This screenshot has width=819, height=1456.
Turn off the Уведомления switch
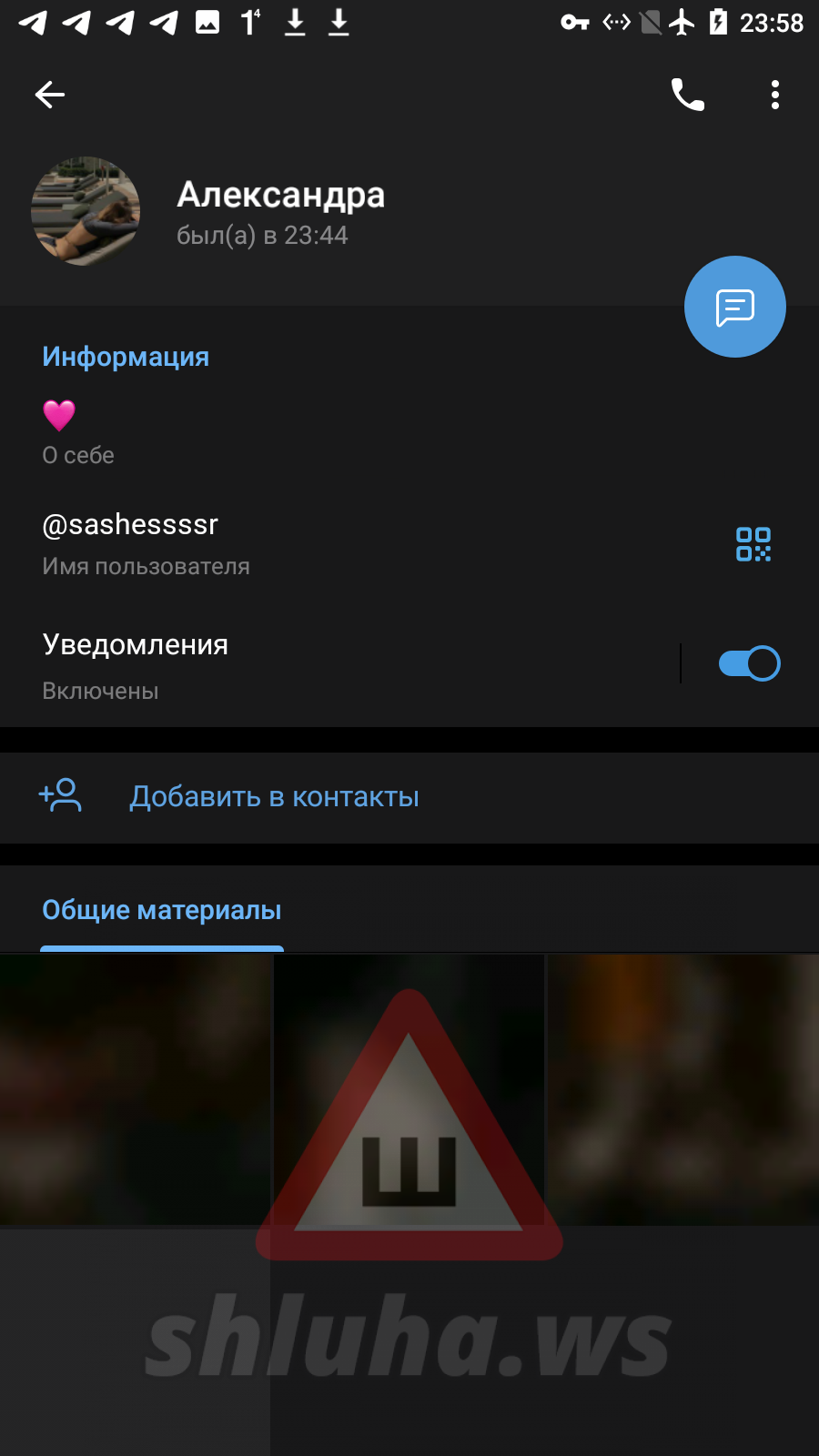coord(749,663)
